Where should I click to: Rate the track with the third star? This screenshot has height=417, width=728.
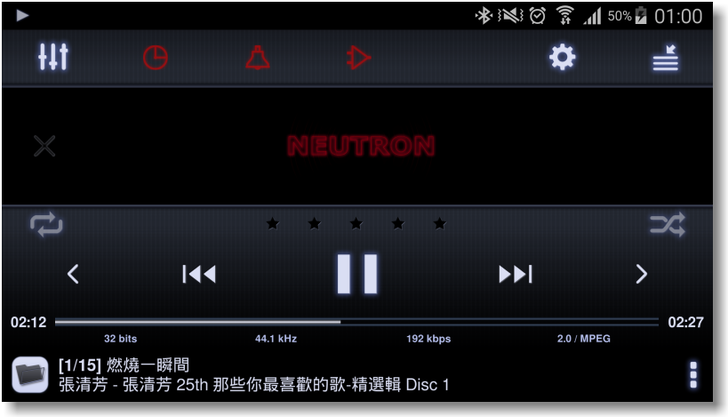tap(356, 224)
